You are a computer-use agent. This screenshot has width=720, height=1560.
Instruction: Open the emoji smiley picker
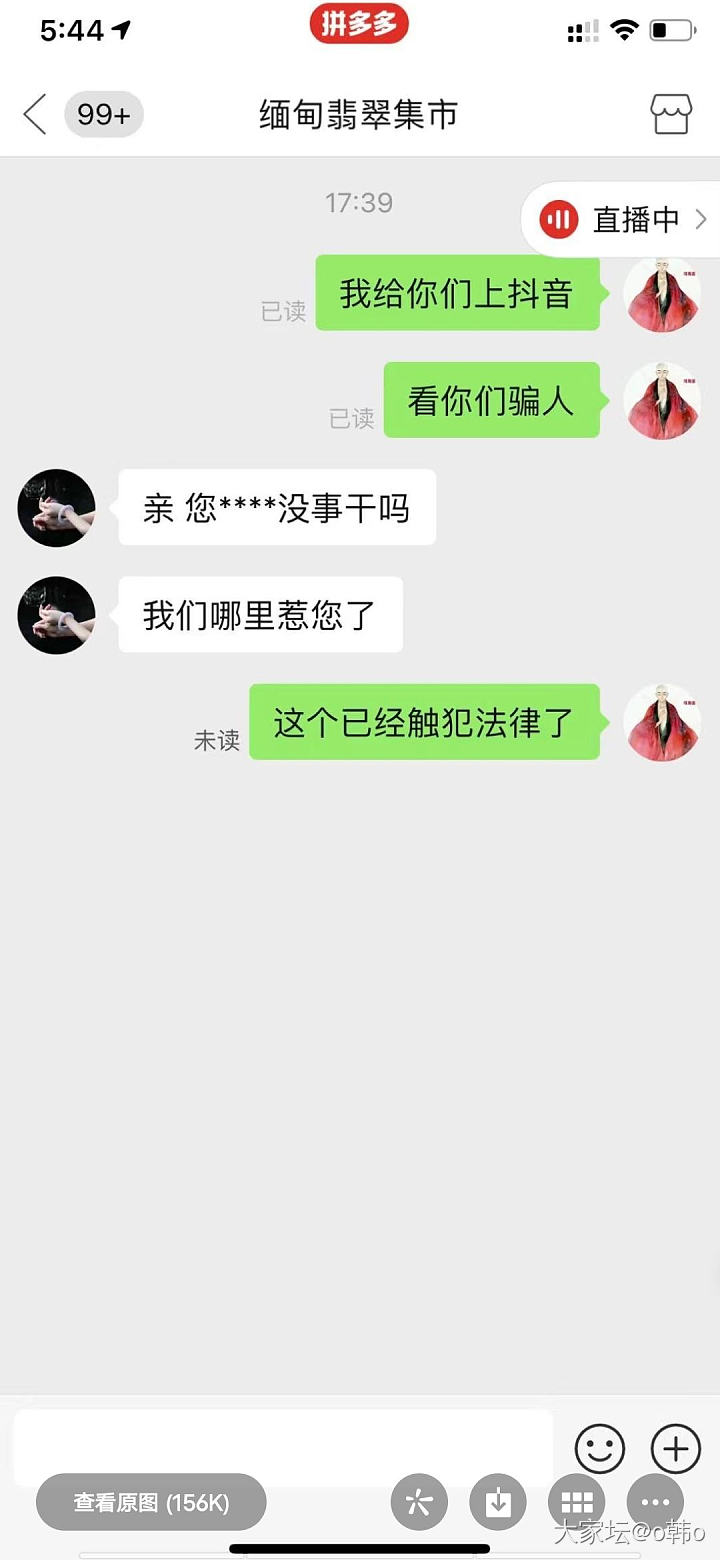pyautogui.click(x=600, y=1448)
